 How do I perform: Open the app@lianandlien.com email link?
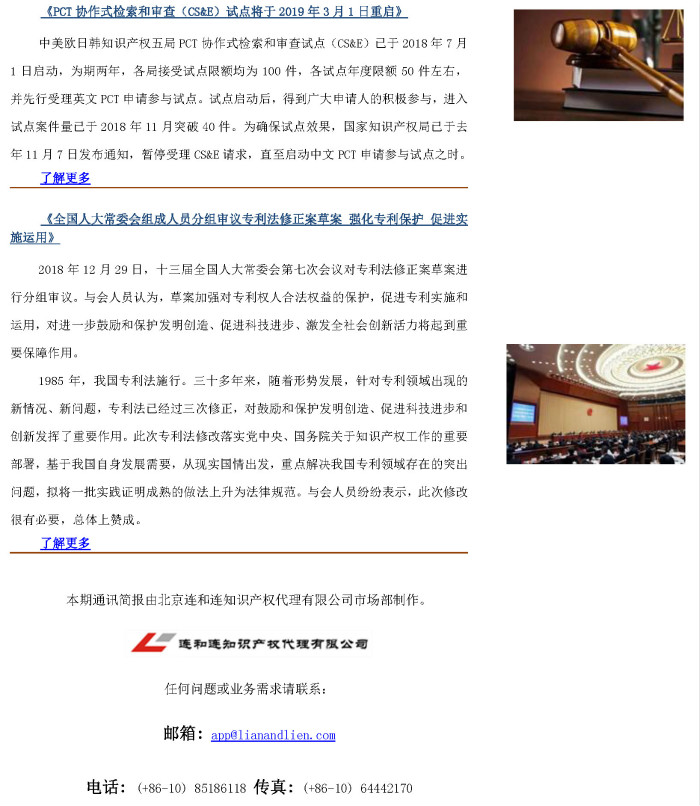click(273, 735)
